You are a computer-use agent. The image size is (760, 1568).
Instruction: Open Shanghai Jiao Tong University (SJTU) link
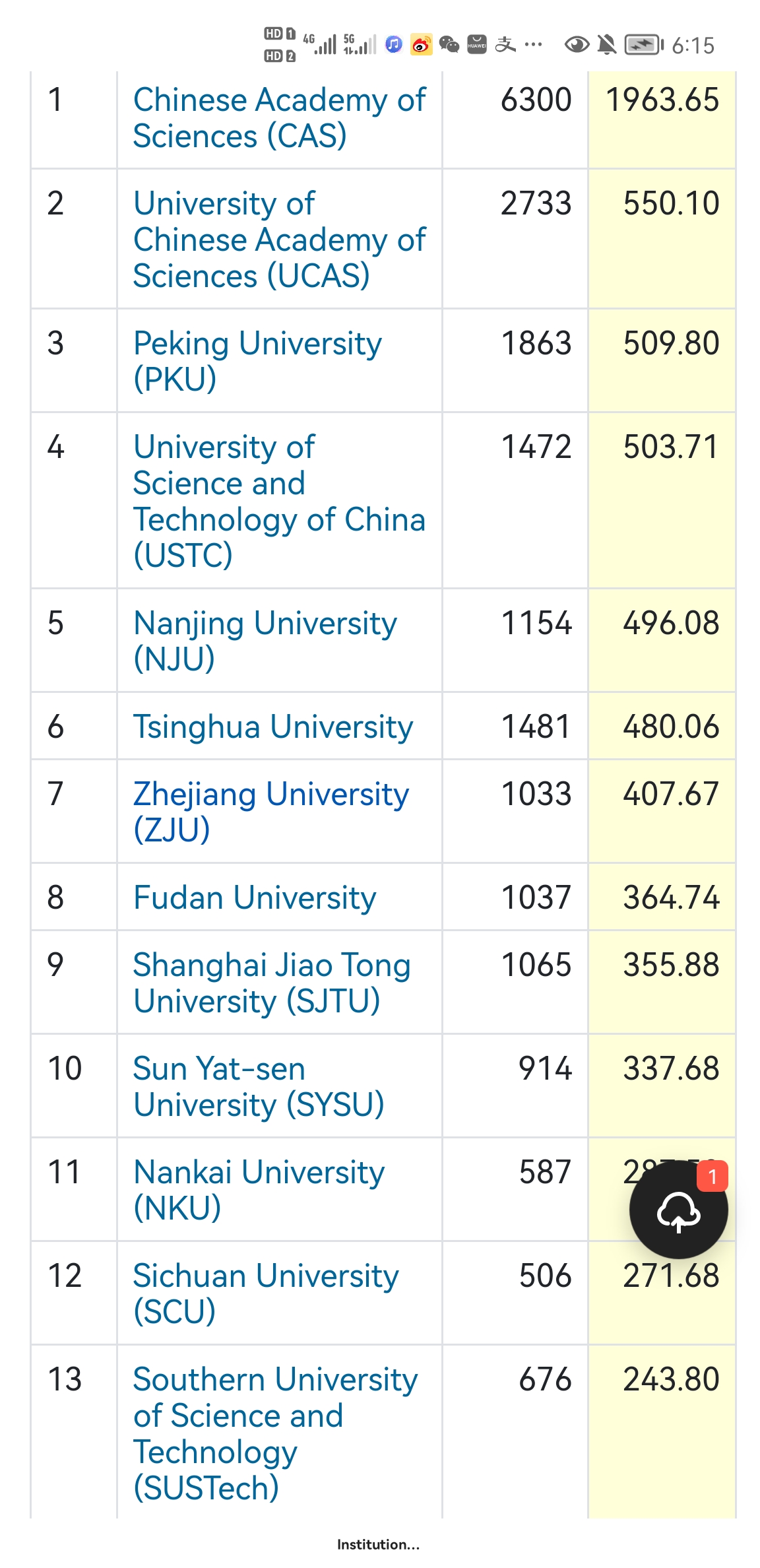(x=271, y=983)
